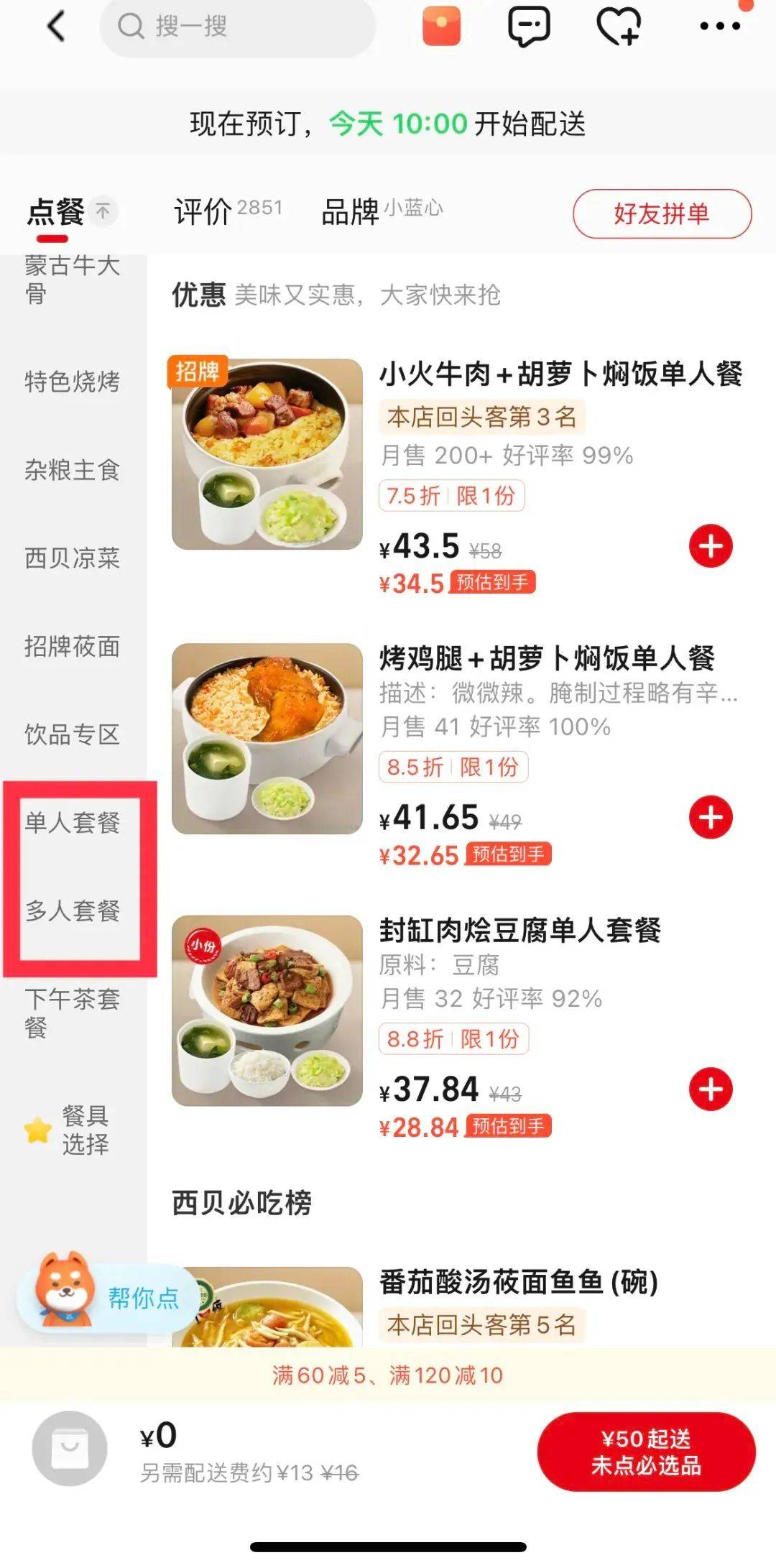Screen dimensions: 776x1568
Task: Open the red envelope coupon icon
Action: 441,27
